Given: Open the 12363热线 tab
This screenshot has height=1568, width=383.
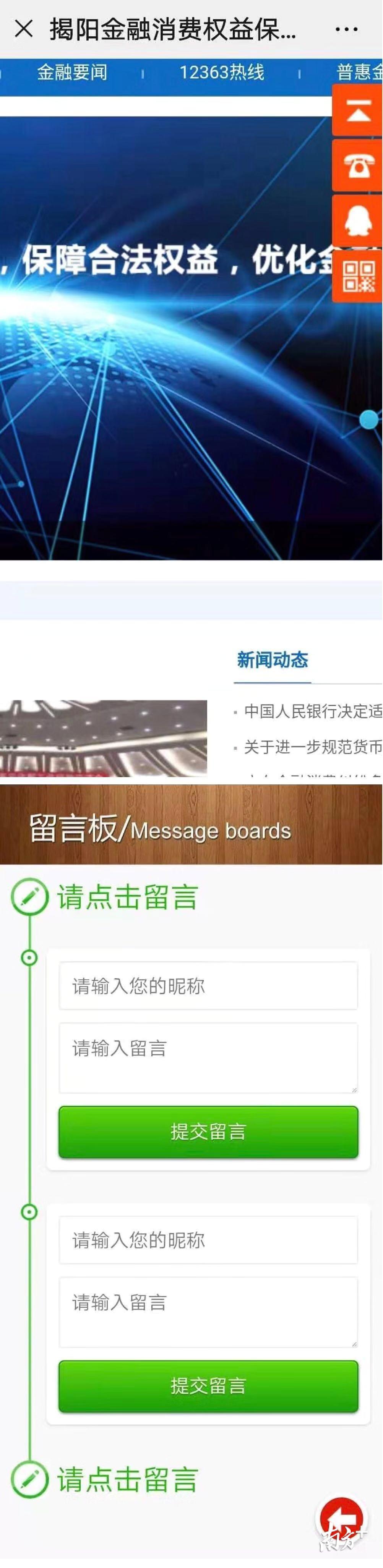Looking at the screenshot, I should [222, 73].
